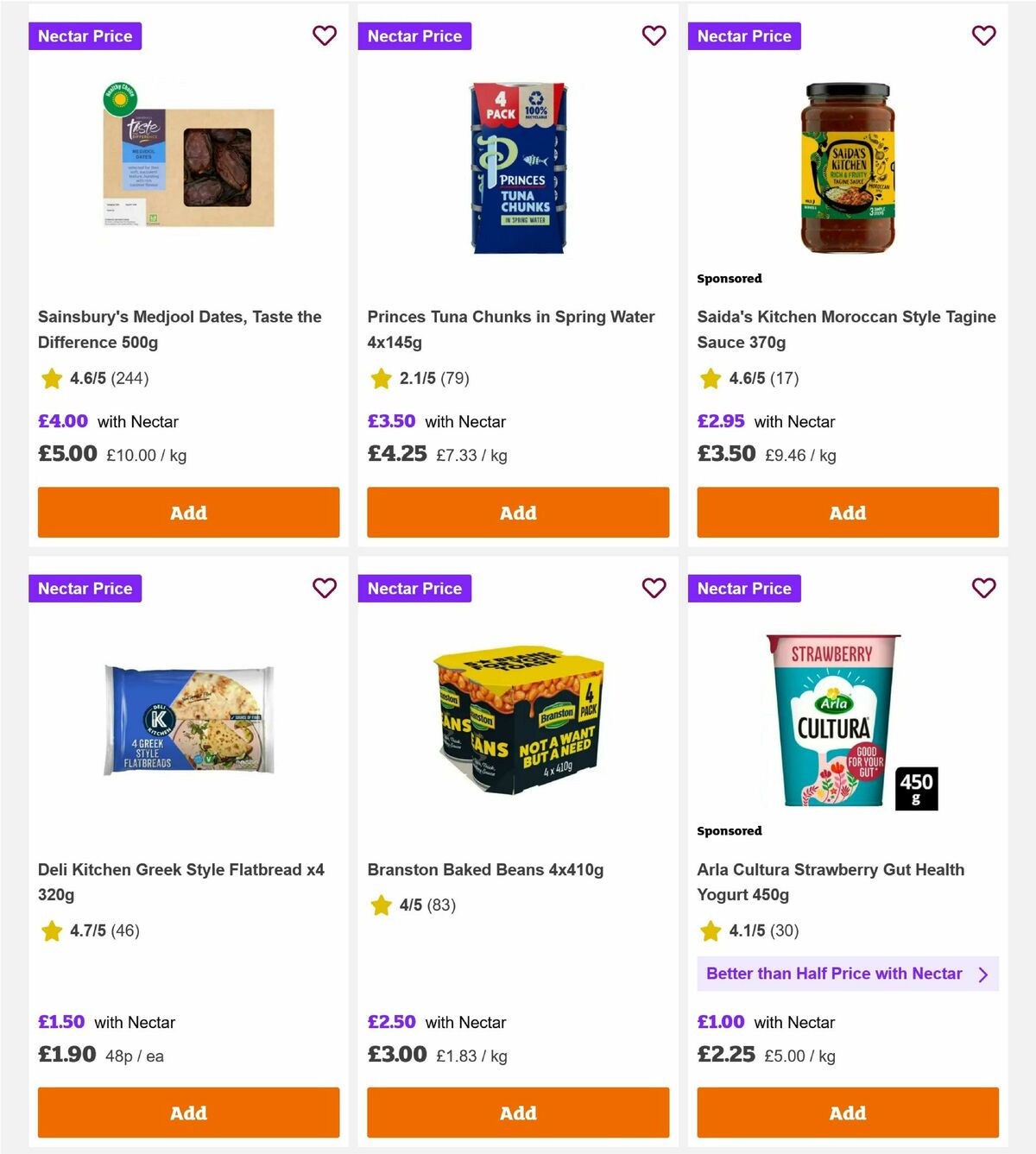The width and height of the screenshot is (1036, 1154).
Task: Click the heart icon on Arla Cultura Yogurt
Action: (983, 588)
